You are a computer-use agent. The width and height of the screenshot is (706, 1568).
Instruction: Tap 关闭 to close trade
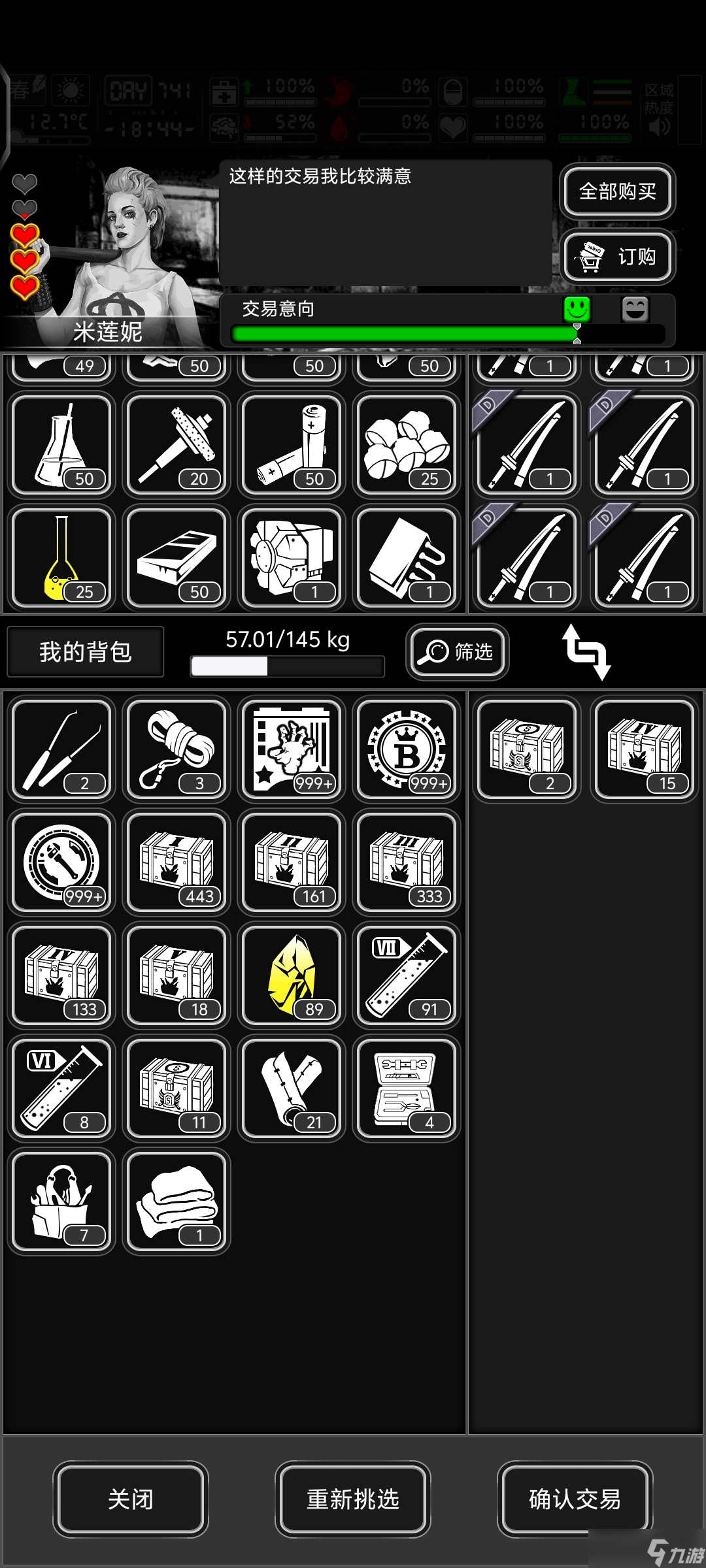coord(130,1499)
